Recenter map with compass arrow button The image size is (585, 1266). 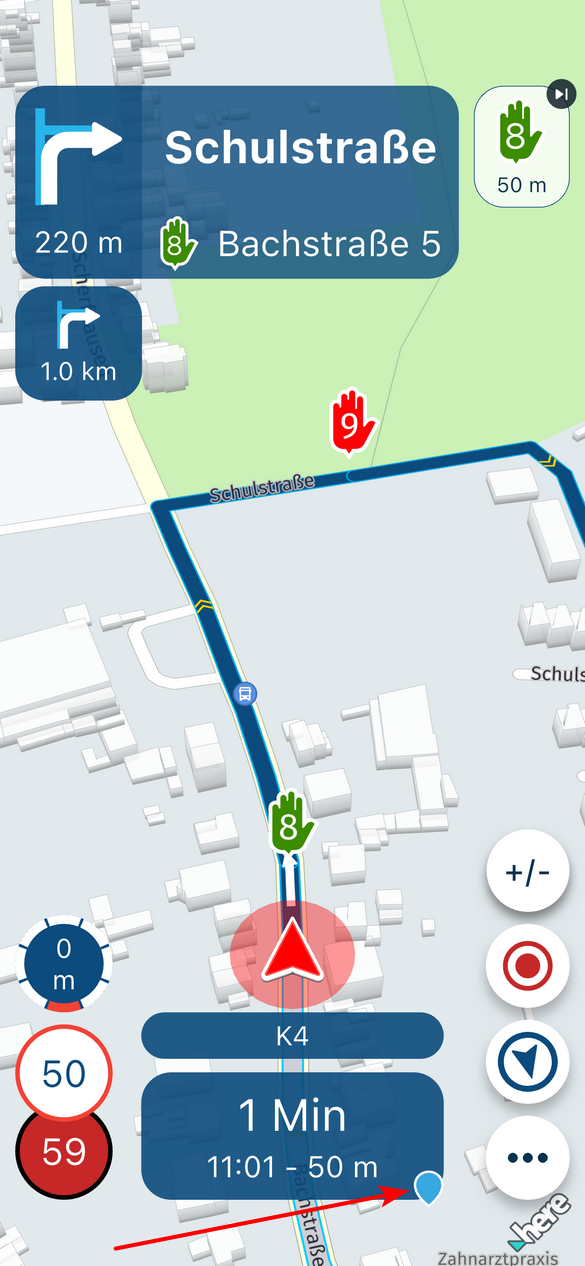(x=528, y=1062)
